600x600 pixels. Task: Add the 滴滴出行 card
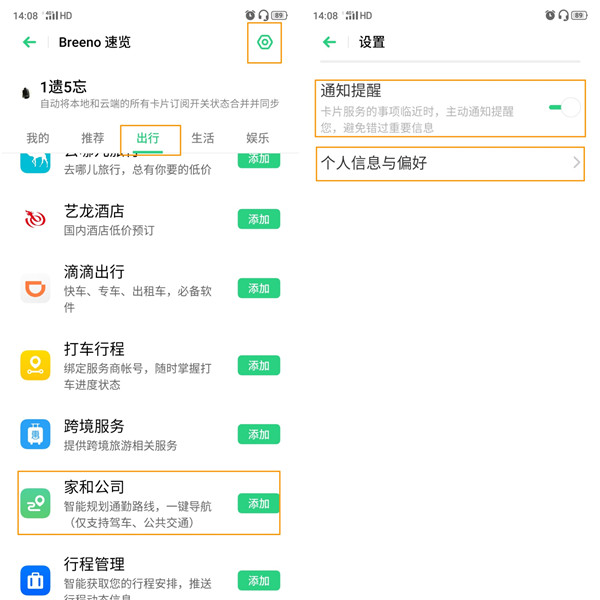(259, 288)
